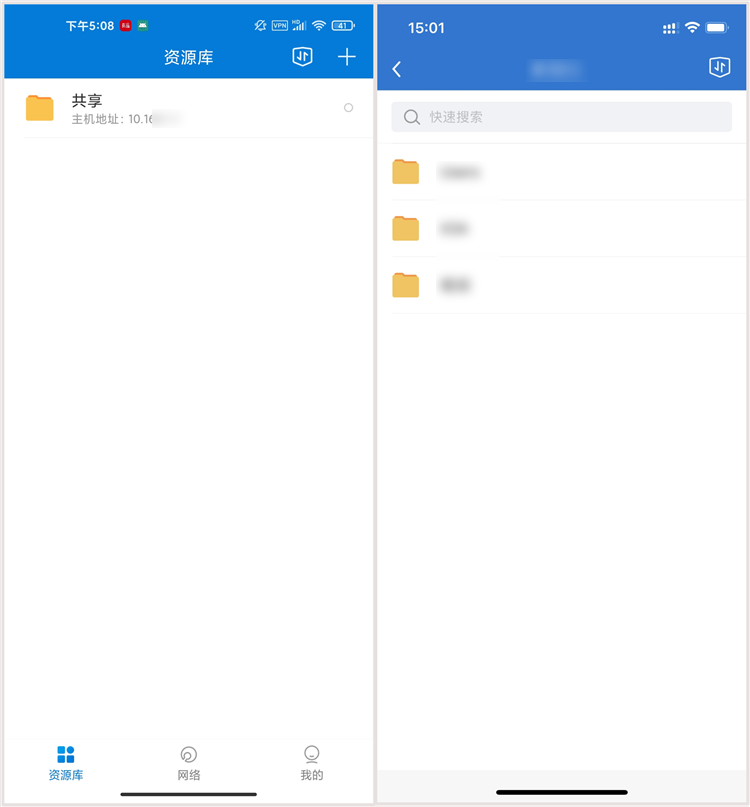Open the transfer list beside the plus icon

click(x=302, y=57)
